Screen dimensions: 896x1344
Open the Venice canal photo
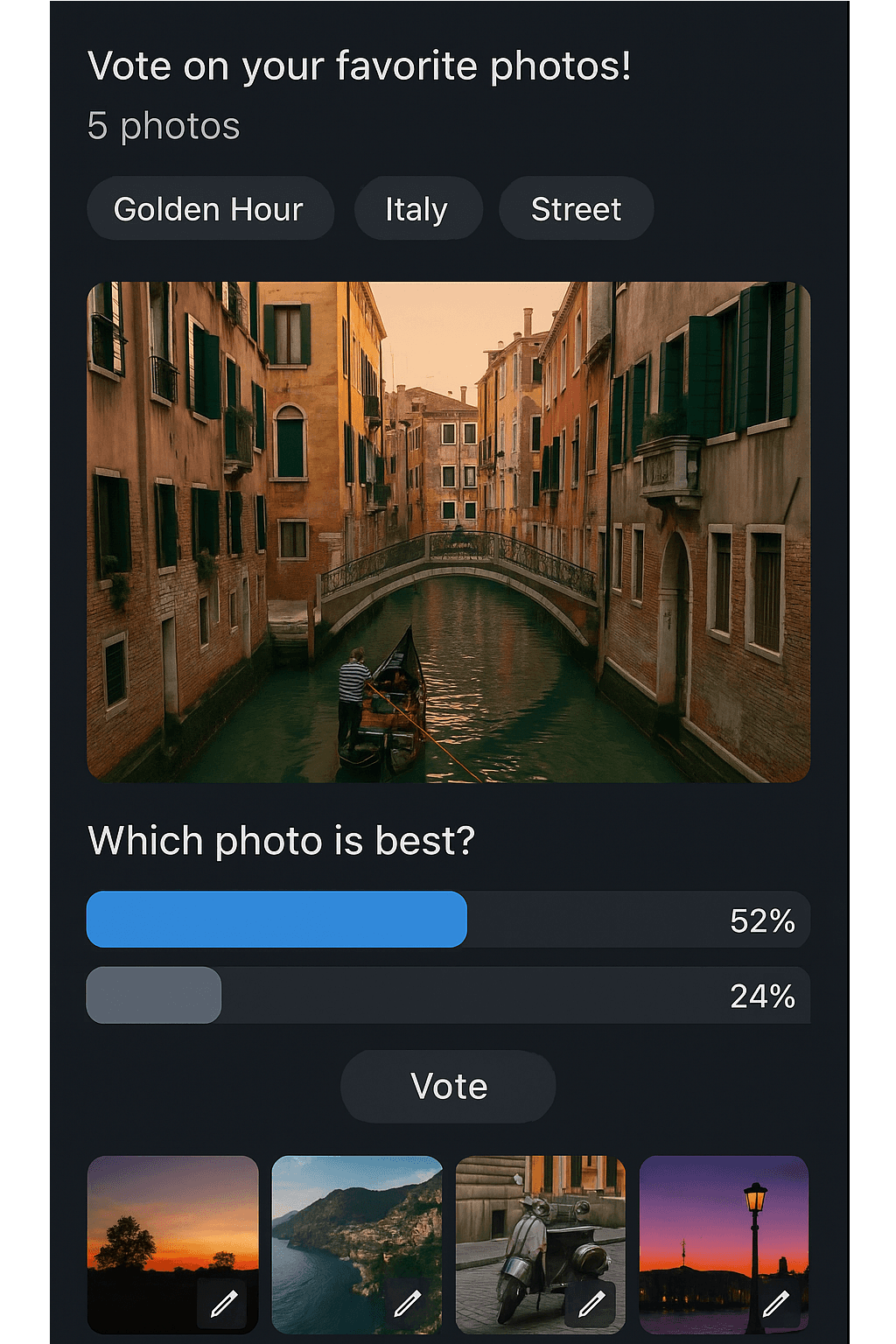(x=448, y=529)
